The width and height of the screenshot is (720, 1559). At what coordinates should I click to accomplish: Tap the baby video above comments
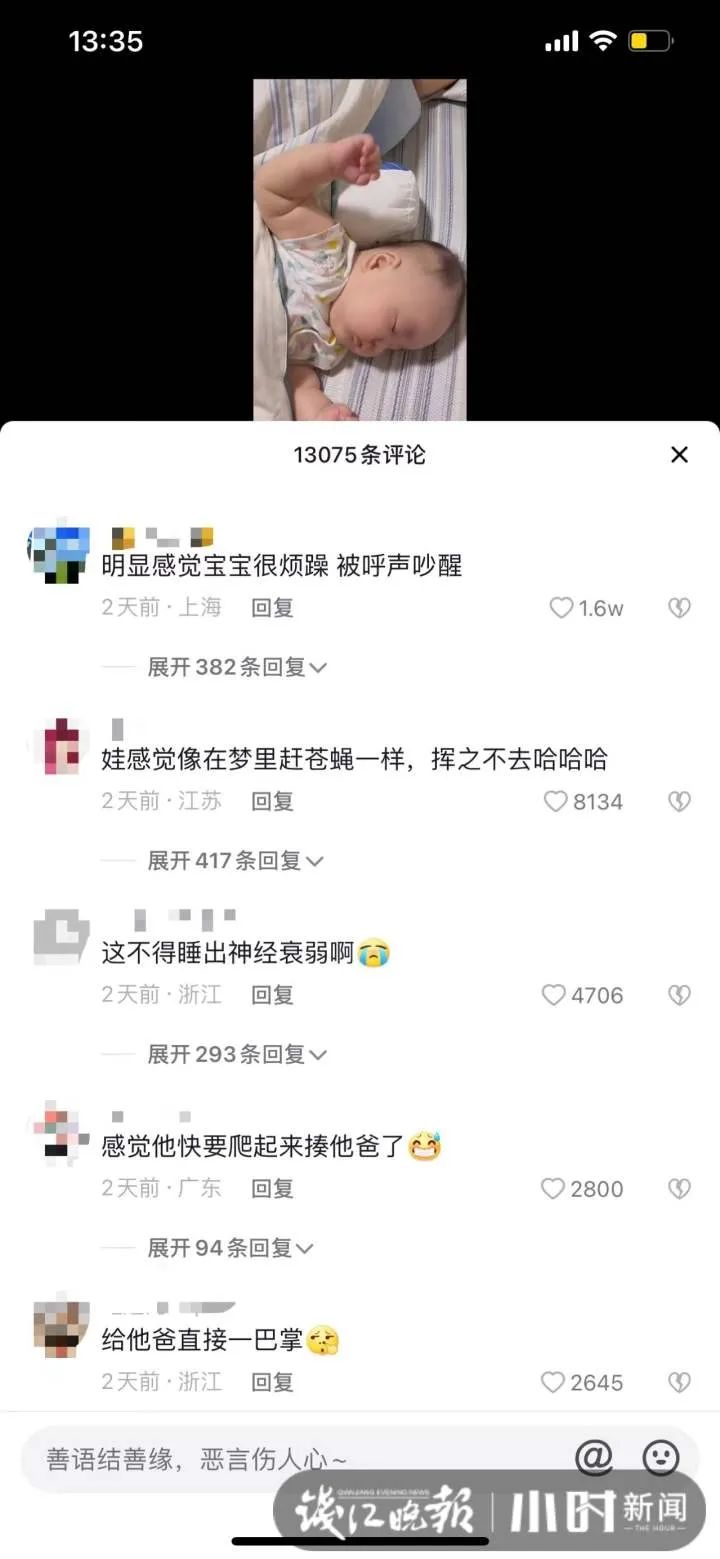360,250
